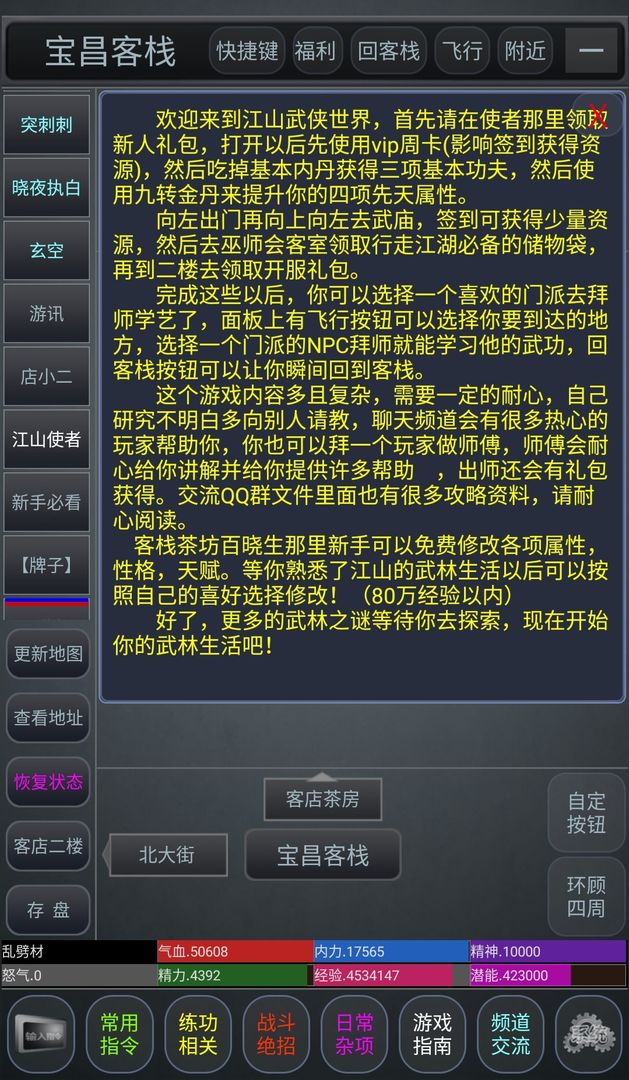Image resolution: width=629 pixels, height=1080 pixels.
Task: Open the 战斗绝招 bottom tab
Action: click(276, 1035)
